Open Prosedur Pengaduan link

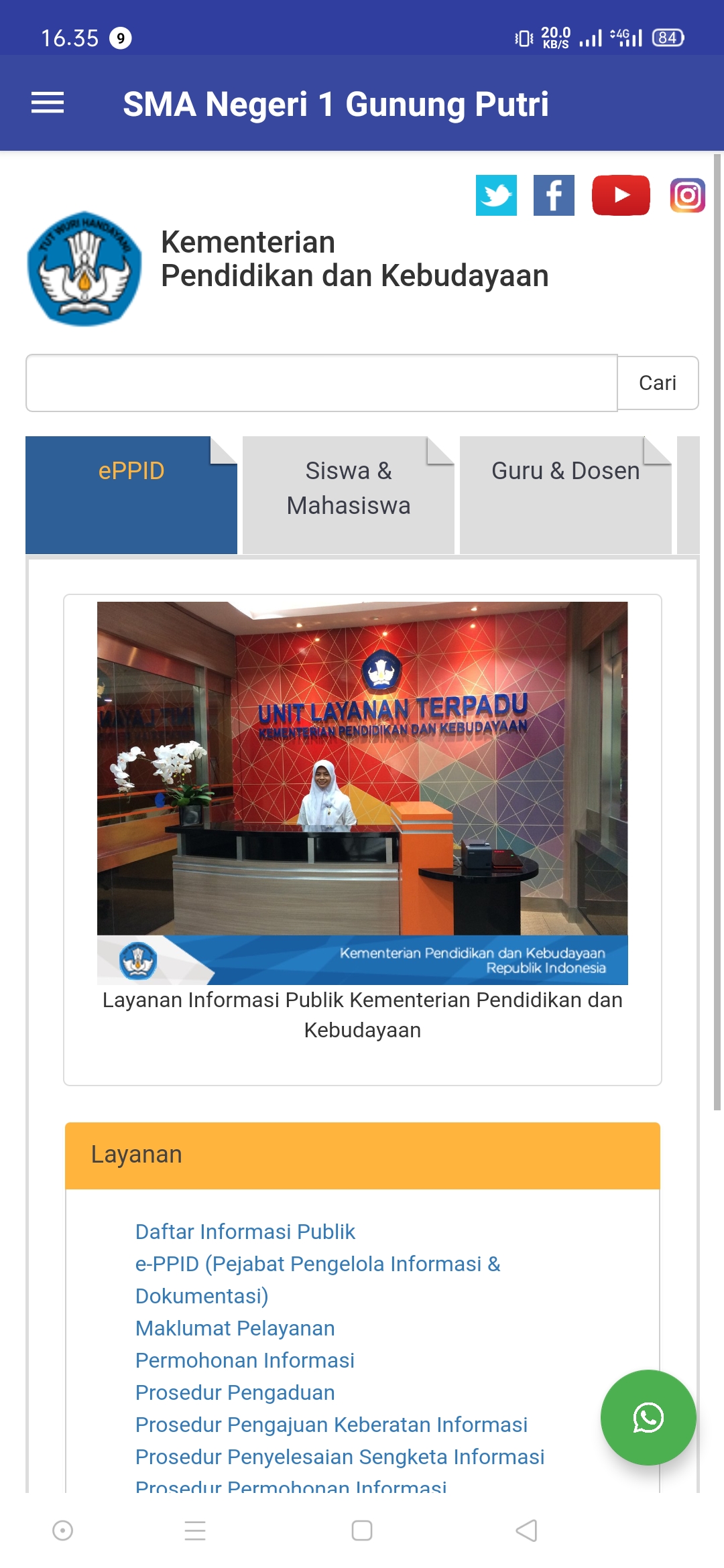click(x=235, y=1392)
